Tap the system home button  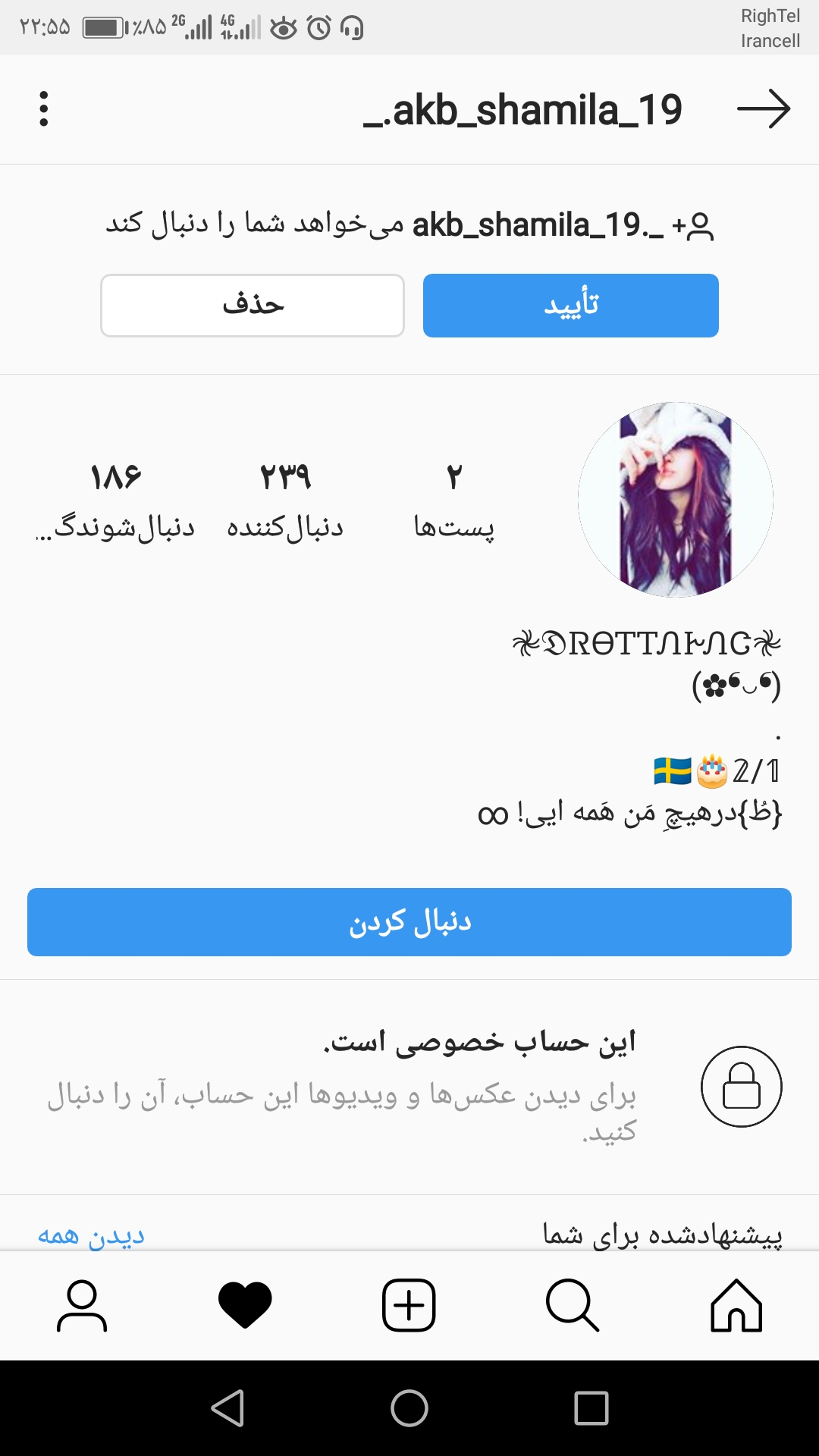pyautogui.click(x=409, y=1408)
